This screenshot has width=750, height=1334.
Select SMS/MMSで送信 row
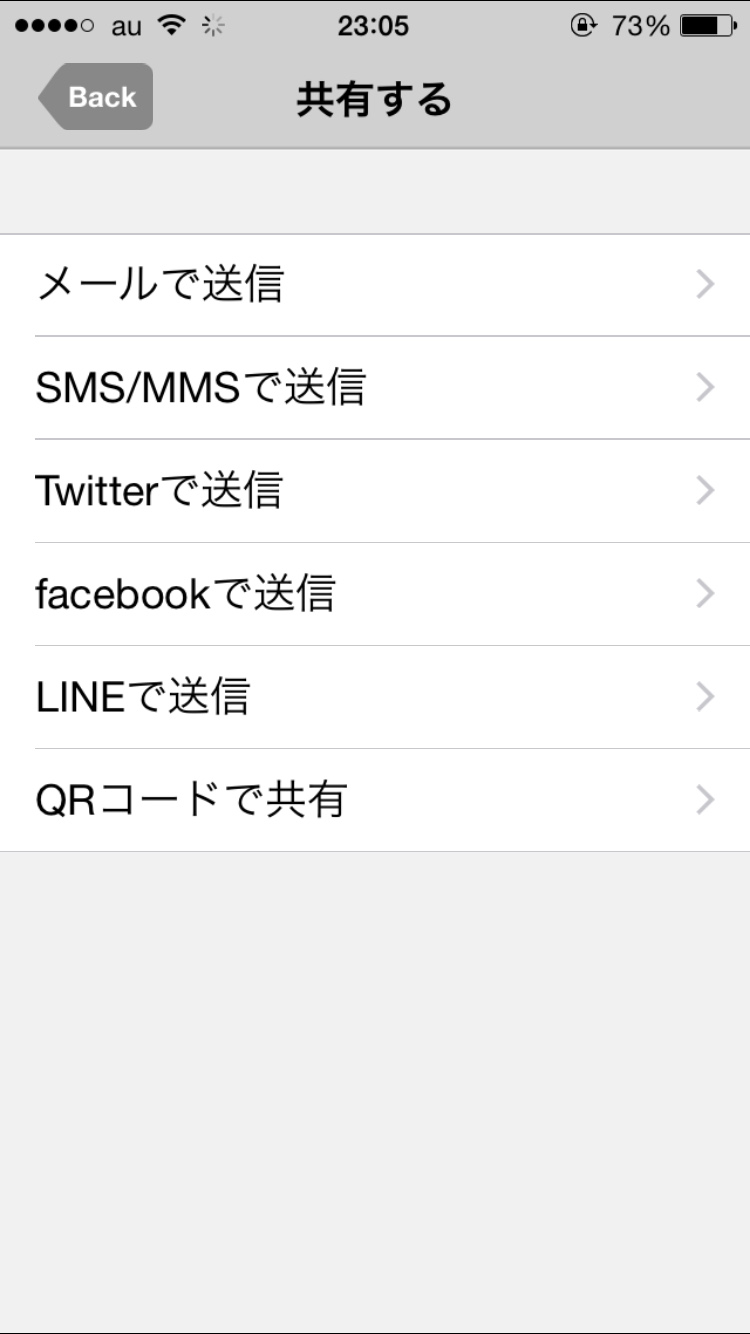point(375,388)
